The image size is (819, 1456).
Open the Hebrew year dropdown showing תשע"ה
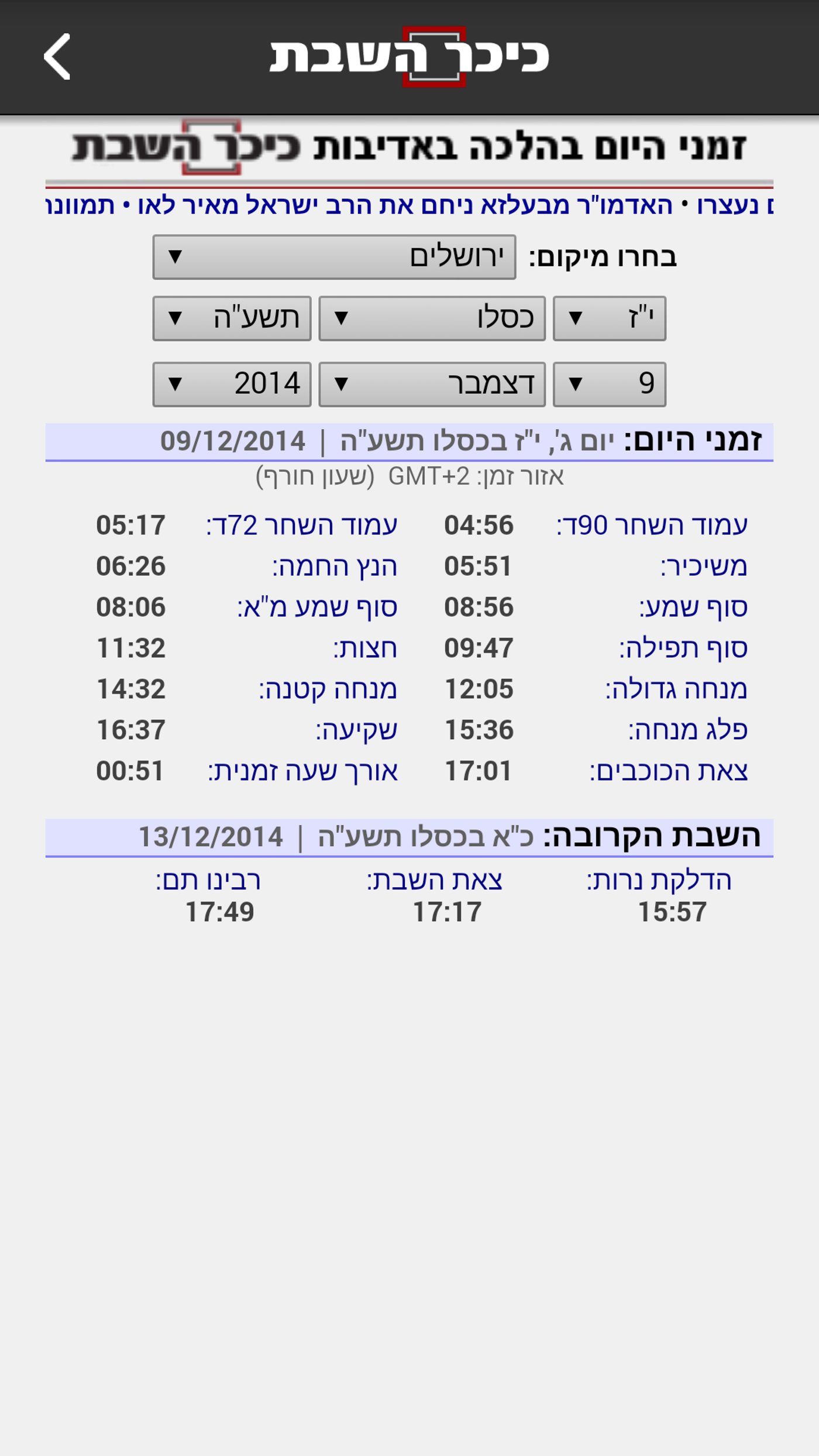coord(232,318)
